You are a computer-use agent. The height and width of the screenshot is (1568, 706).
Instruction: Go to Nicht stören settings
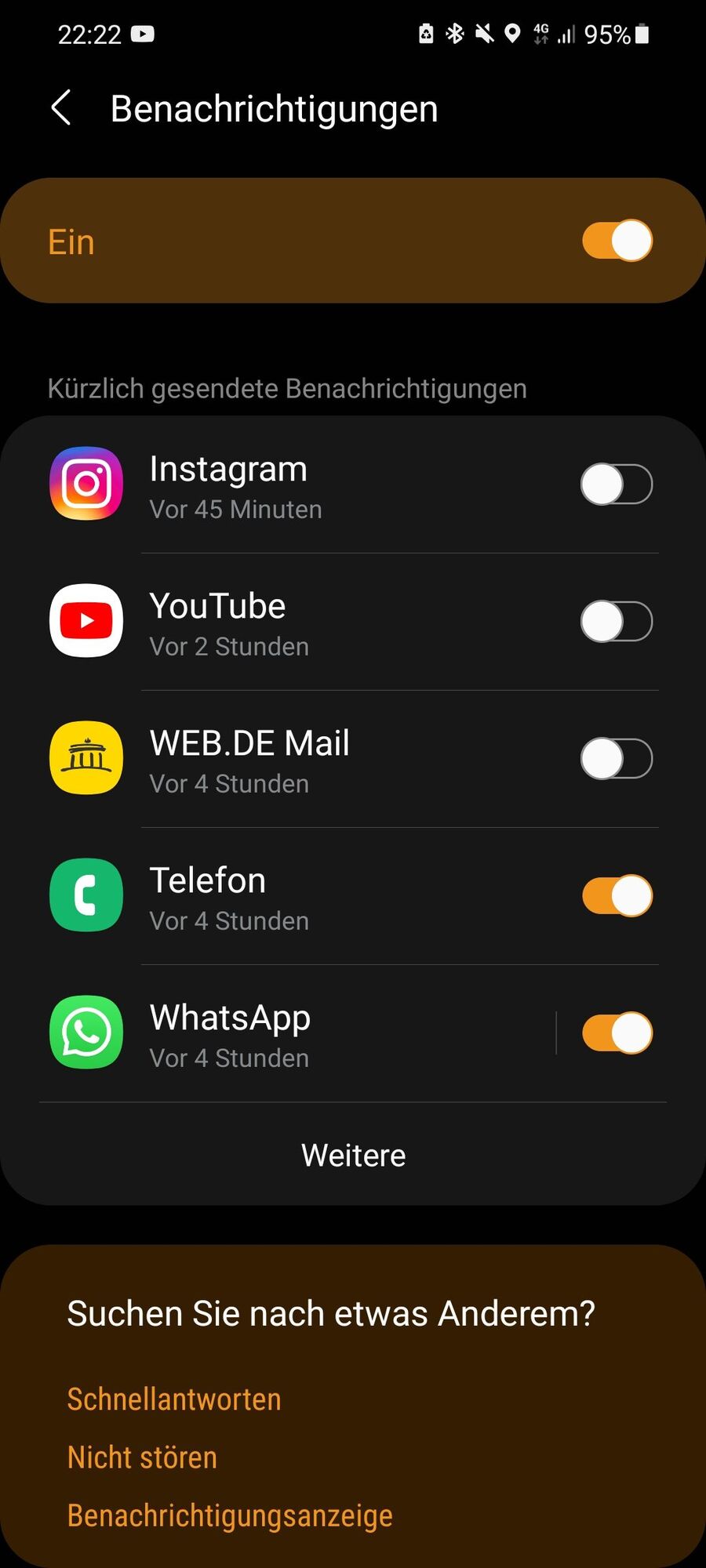click(142, 1457)
